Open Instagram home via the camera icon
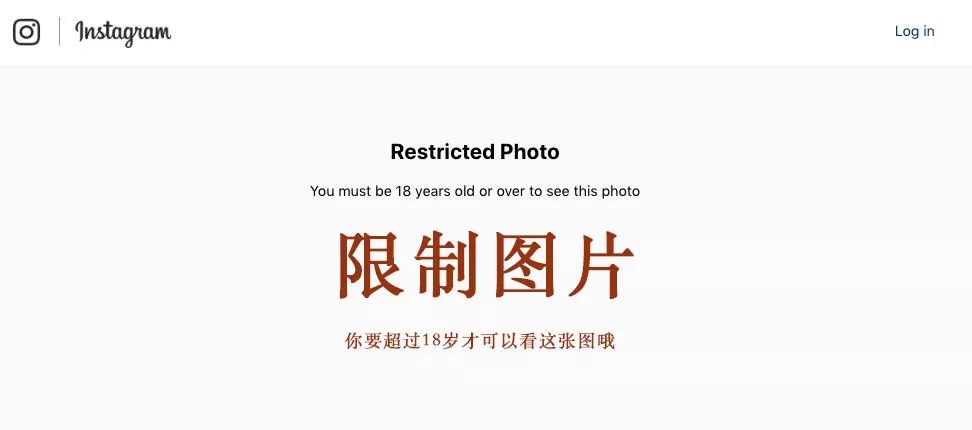Viewport: 972px width, 430px height. tap(27, 32)
